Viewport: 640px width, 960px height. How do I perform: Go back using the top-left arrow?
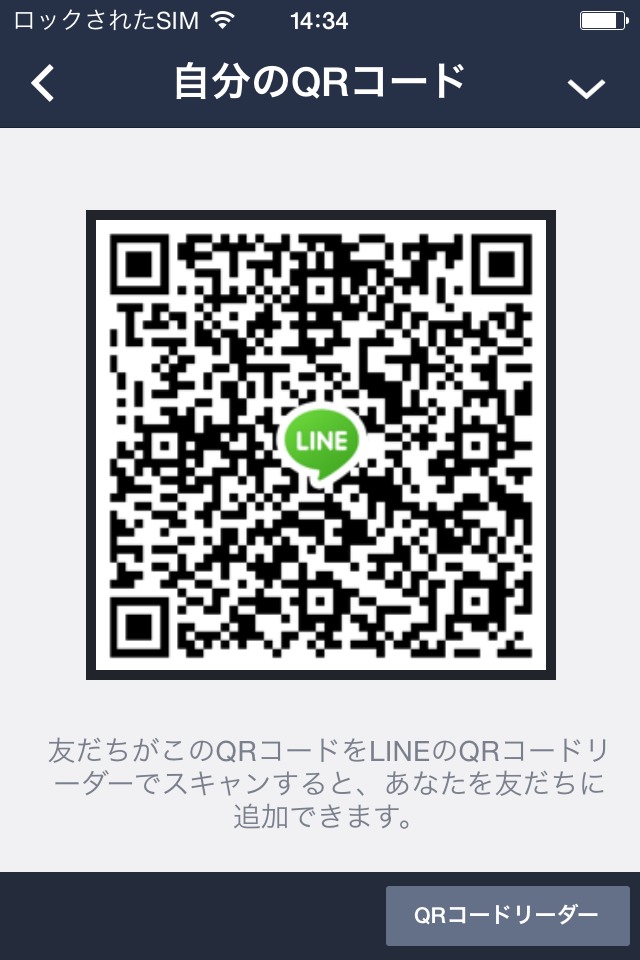click(x=43, y=84)
